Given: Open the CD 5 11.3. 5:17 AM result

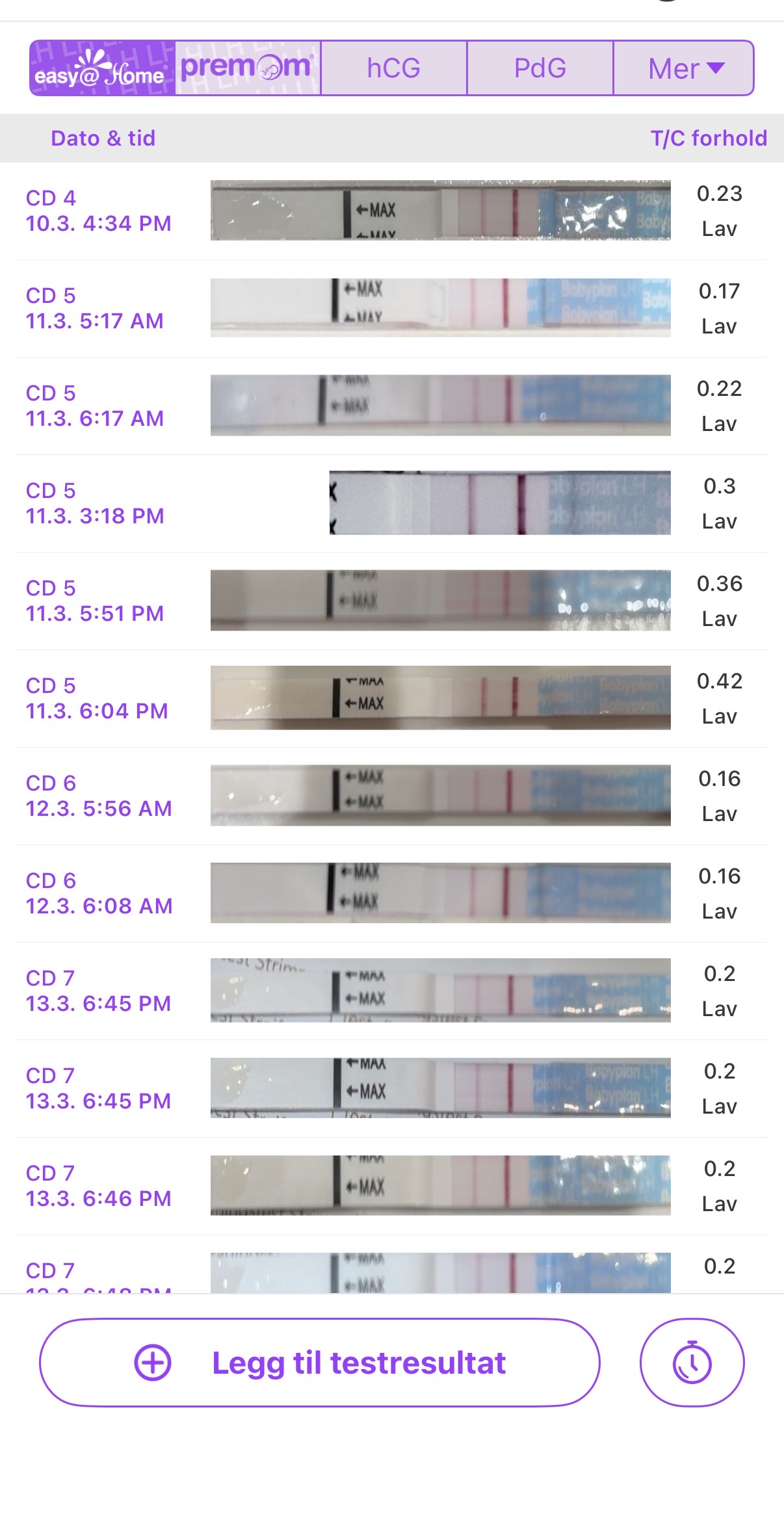Looking at the screenshot, I should [x=391, y=308].
